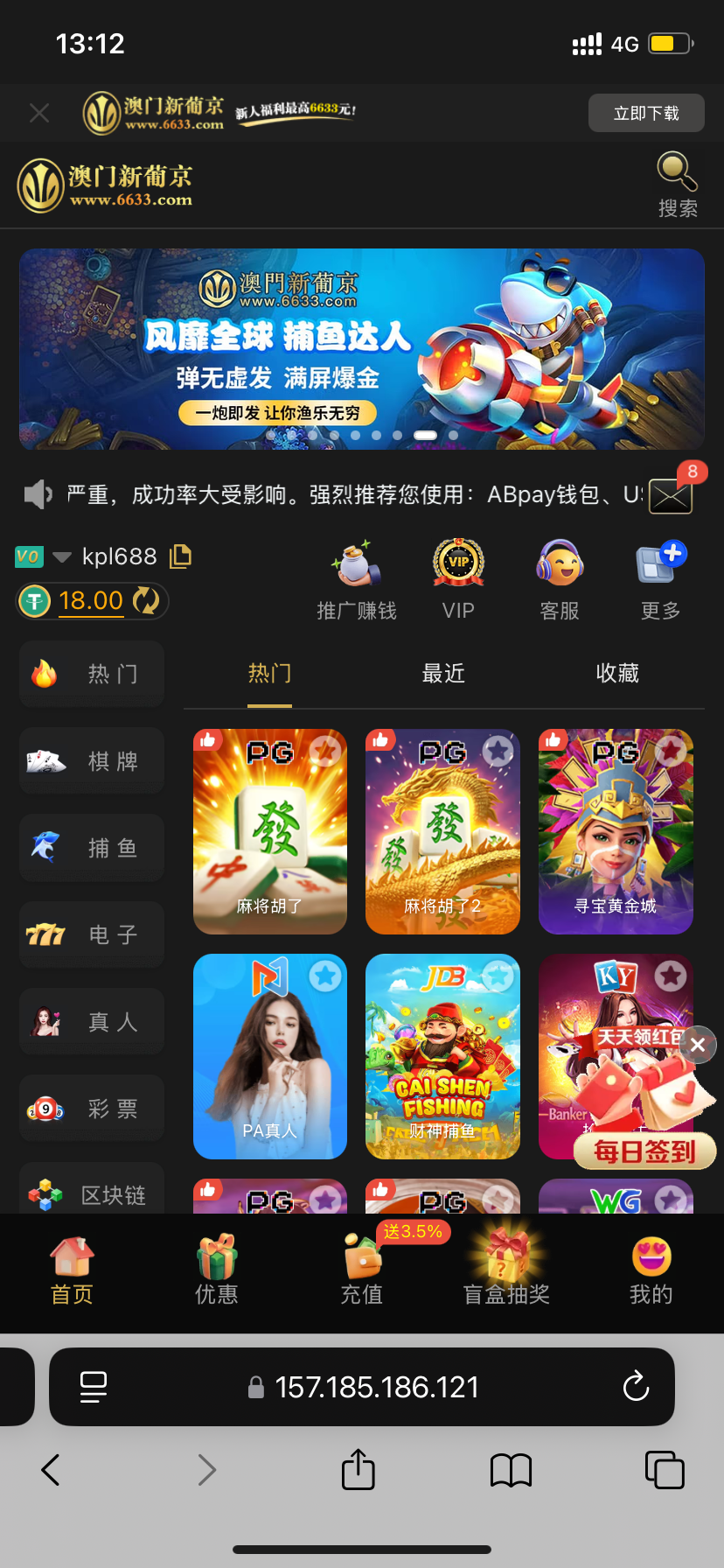Select the 真人 game category
The width and height of the screenshot is (724, 1568).
pos(92,1021)
